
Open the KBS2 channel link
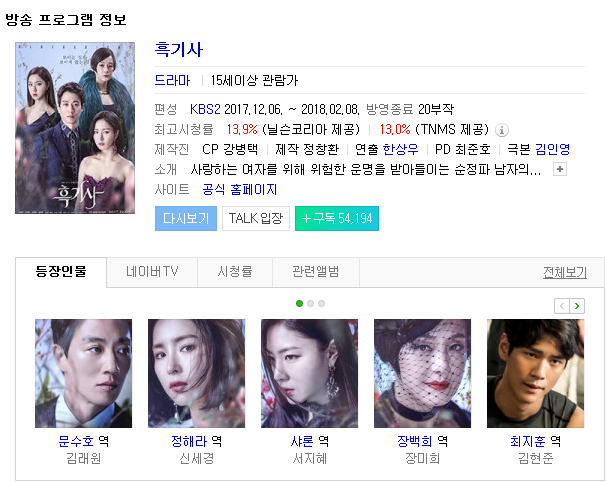pos(205,109)
